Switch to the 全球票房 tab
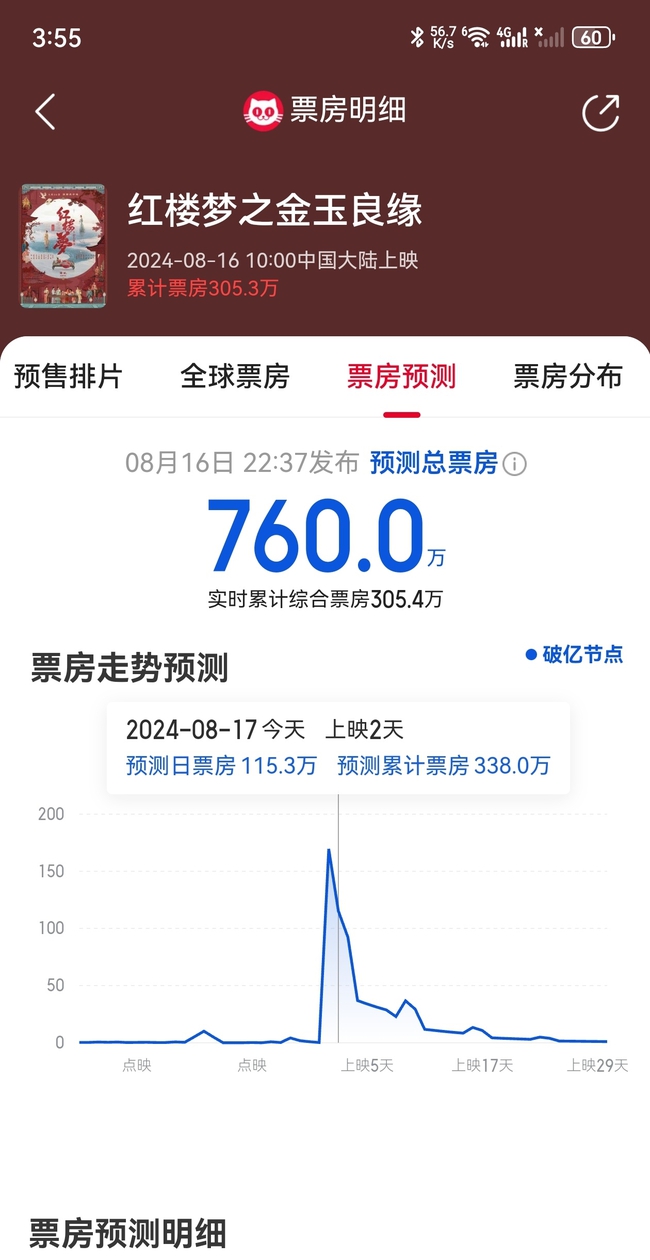This screenshot has height=1260, width=650. point(235,376)
